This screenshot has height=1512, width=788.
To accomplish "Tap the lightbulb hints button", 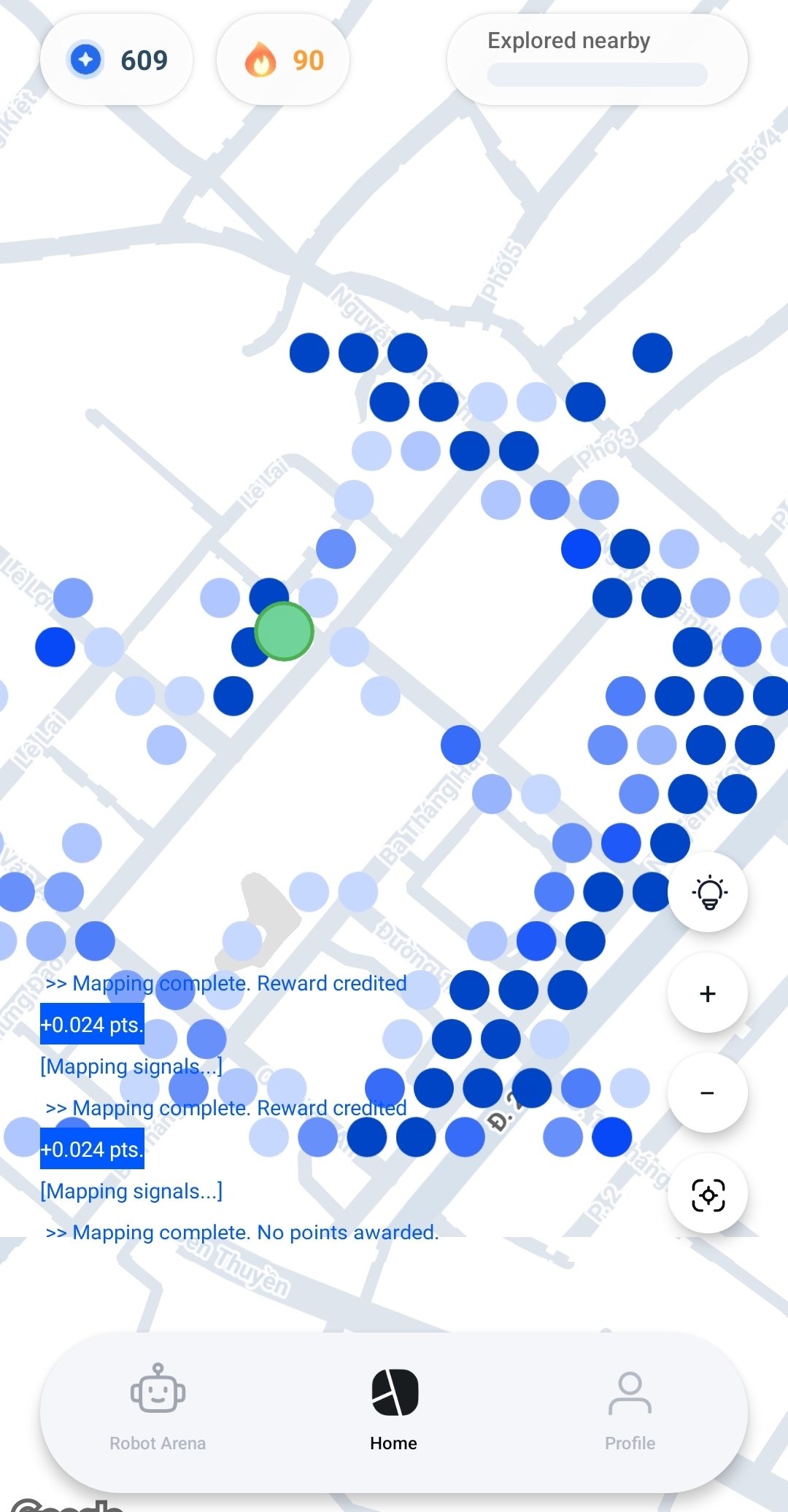I will tap(708, 892).
